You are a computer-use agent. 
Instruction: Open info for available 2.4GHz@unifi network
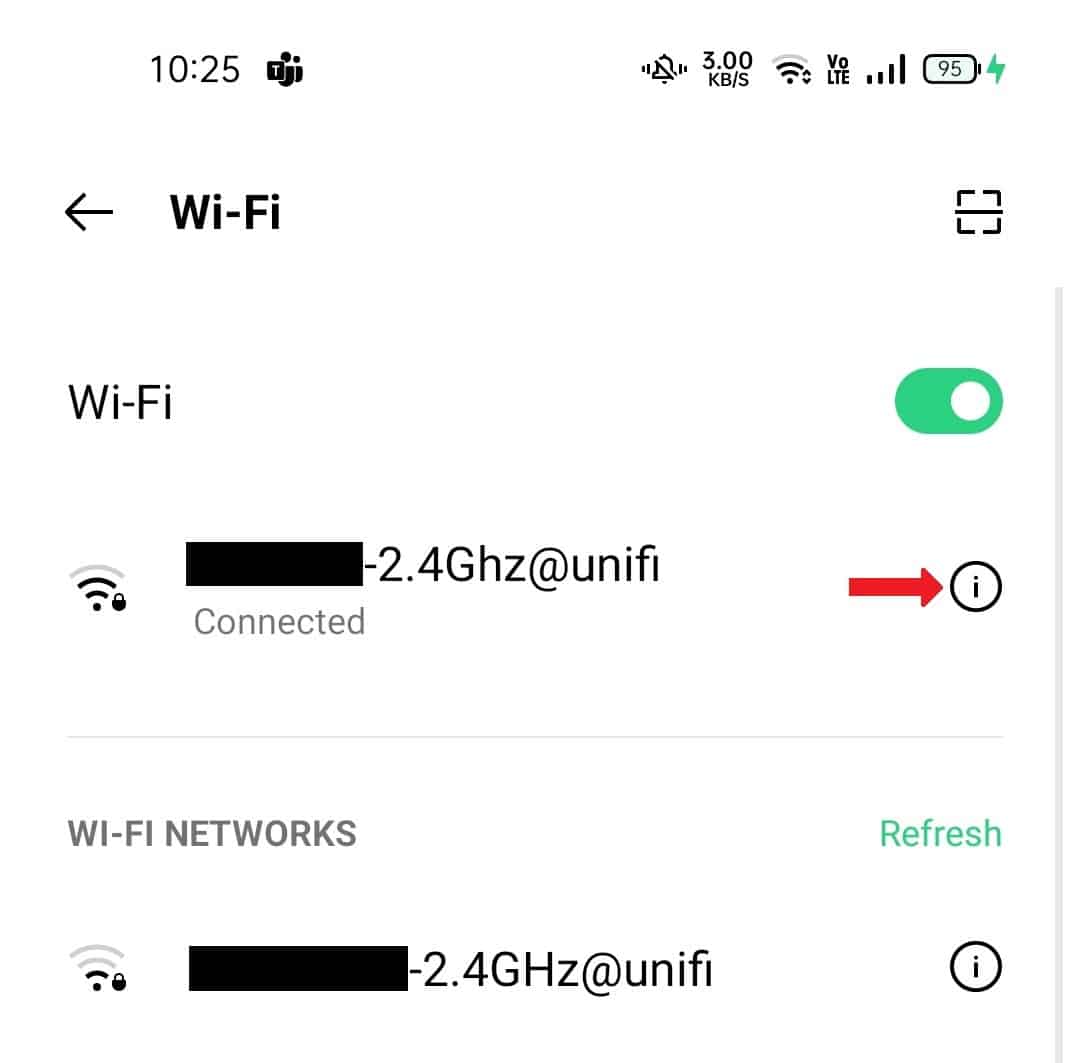click(x=975, y=966)
